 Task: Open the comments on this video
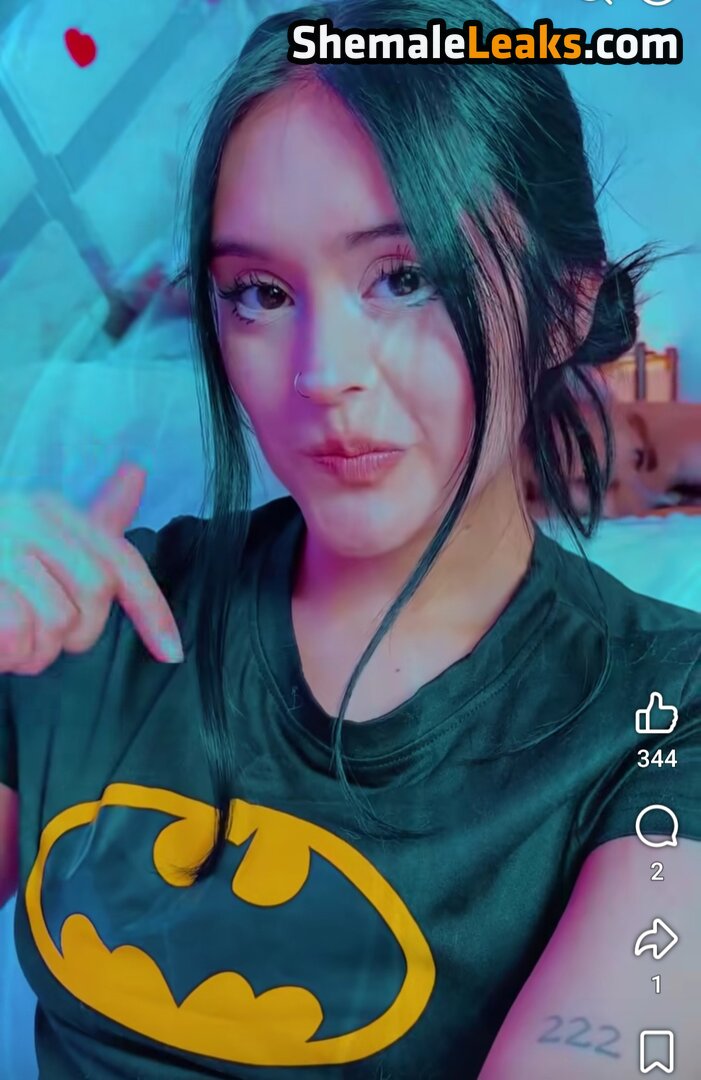(x=656, y=827)
